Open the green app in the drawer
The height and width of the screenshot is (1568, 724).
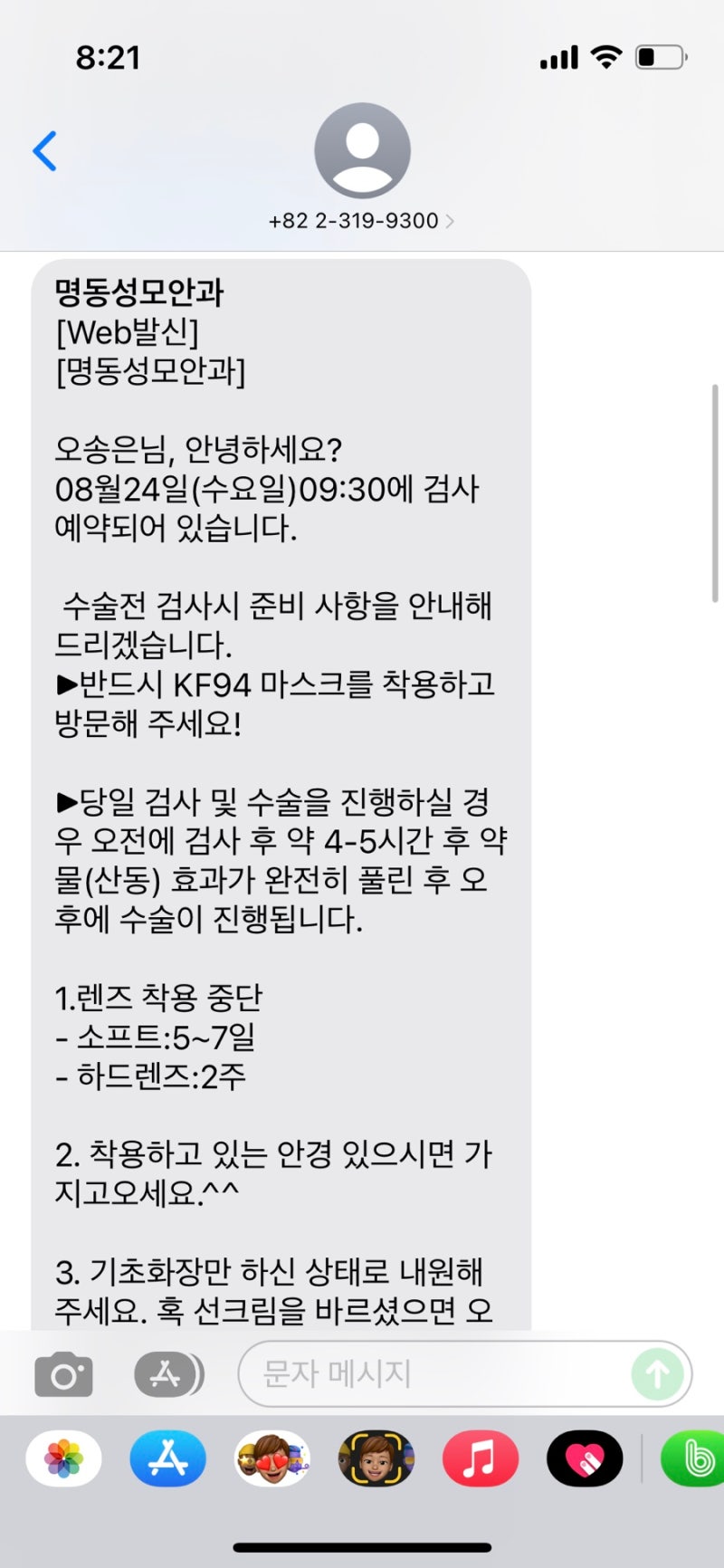[693, 1458]
